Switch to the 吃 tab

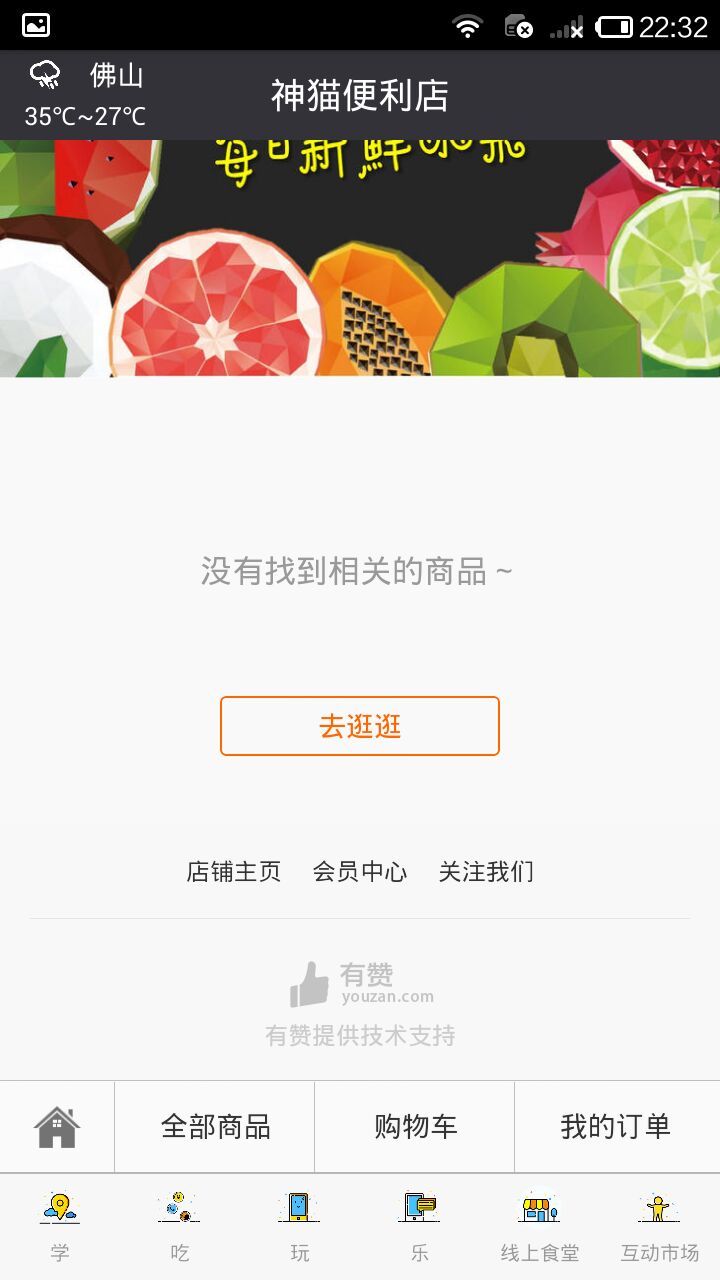click(x=180, y=1226)
